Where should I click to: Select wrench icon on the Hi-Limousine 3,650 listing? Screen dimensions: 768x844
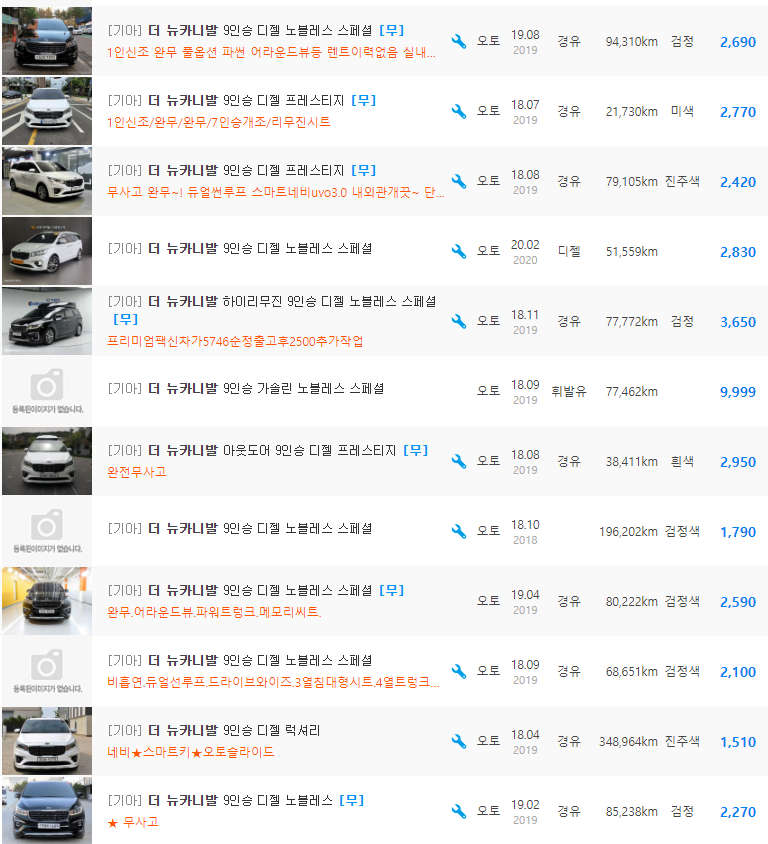coord(459,320)
